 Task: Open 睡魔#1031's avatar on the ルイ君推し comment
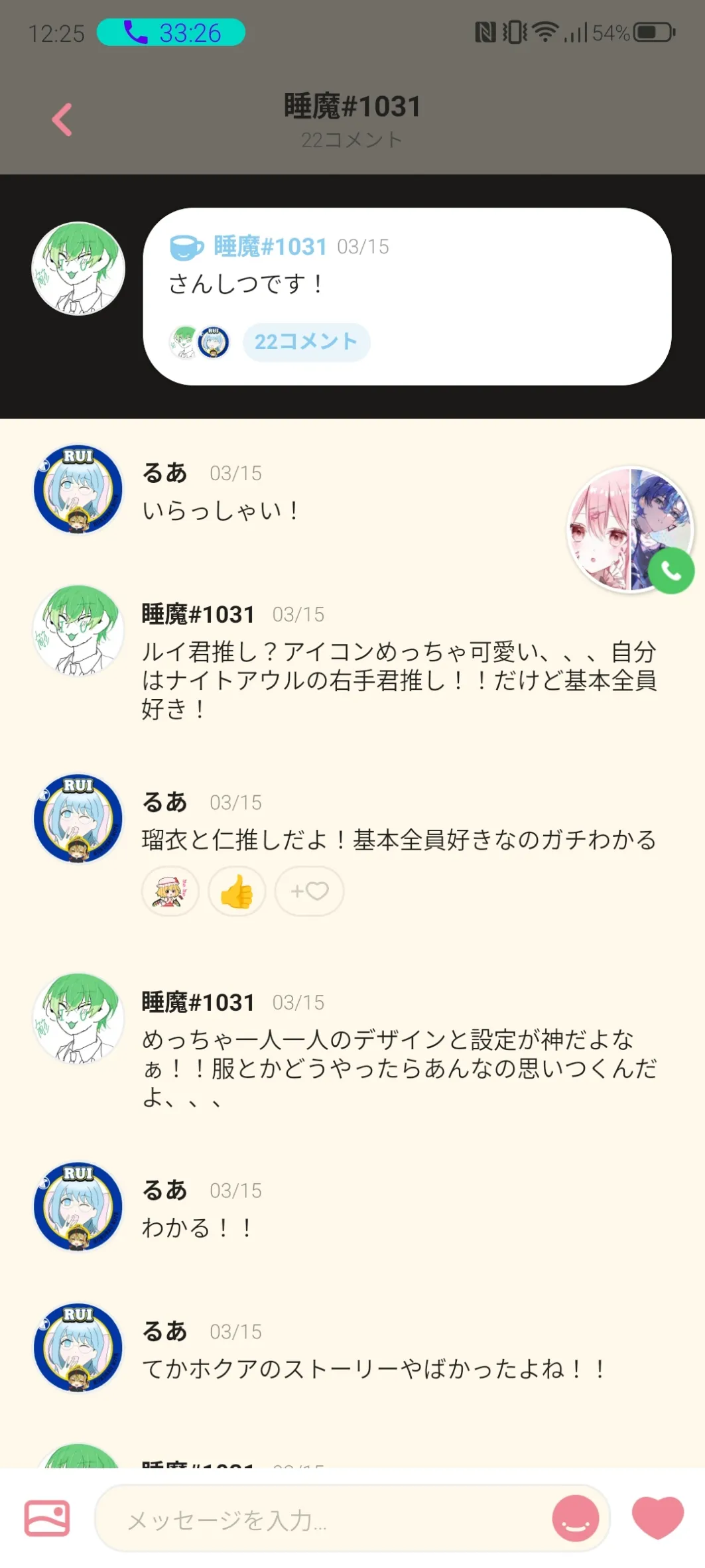click(78, 630)
